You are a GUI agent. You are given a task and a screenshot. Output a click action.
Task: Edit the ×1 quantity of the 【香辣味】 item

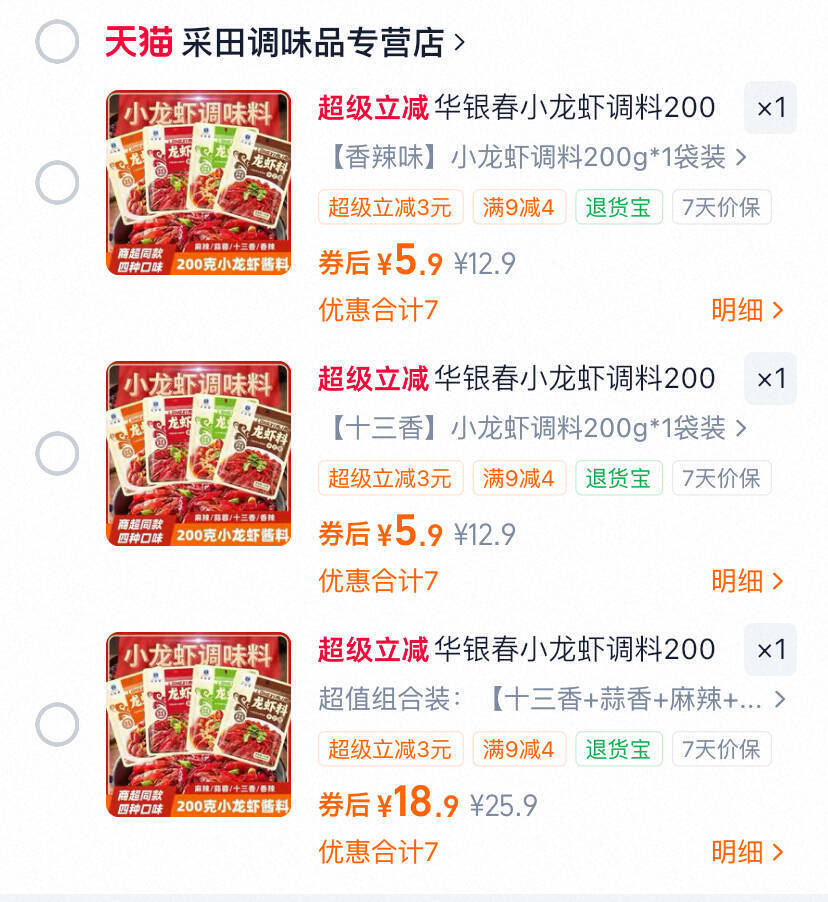770,108
